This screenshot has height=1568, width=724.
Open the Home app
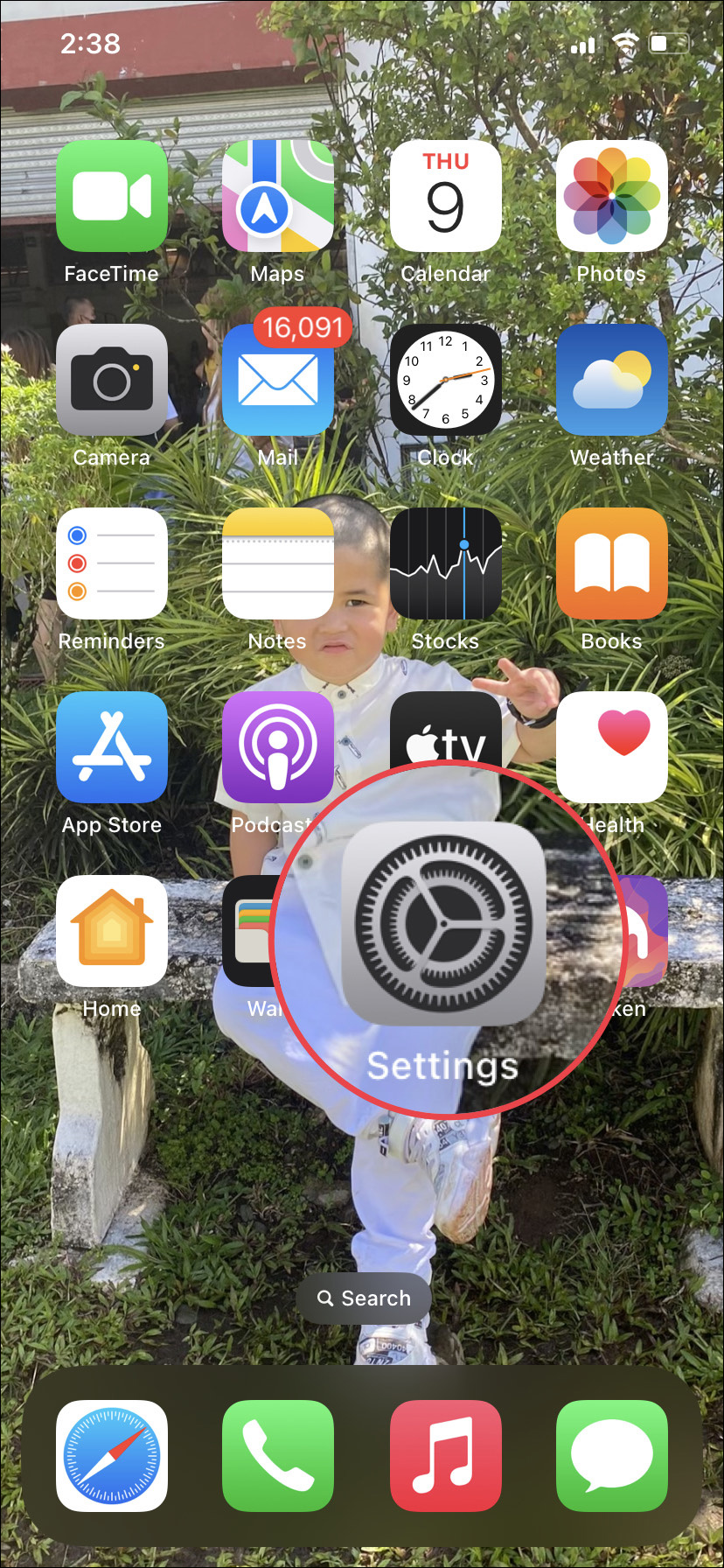[x=112, y=931]
